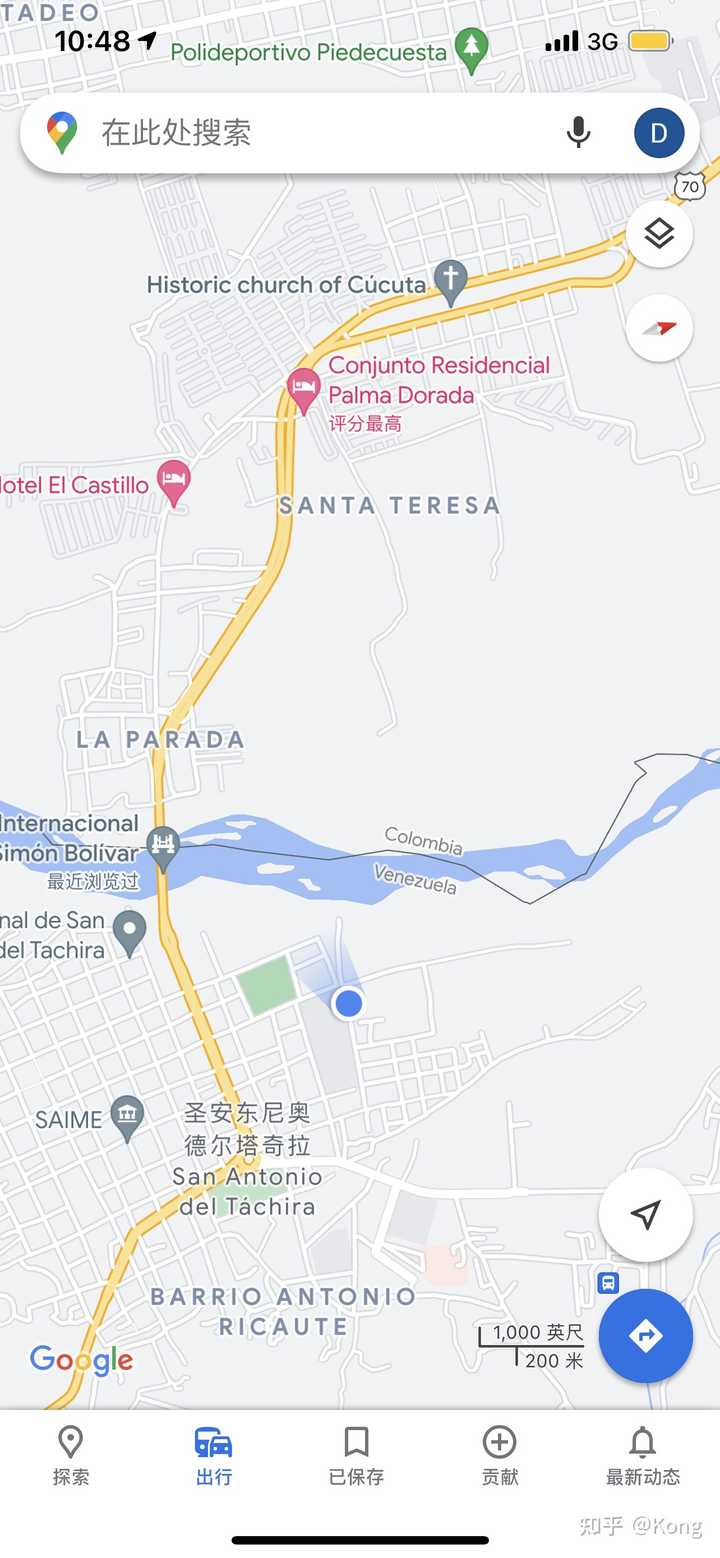Open the Historic church of Cúcuta marker
Screen dimensions: 720x1558
coord(450,281)
